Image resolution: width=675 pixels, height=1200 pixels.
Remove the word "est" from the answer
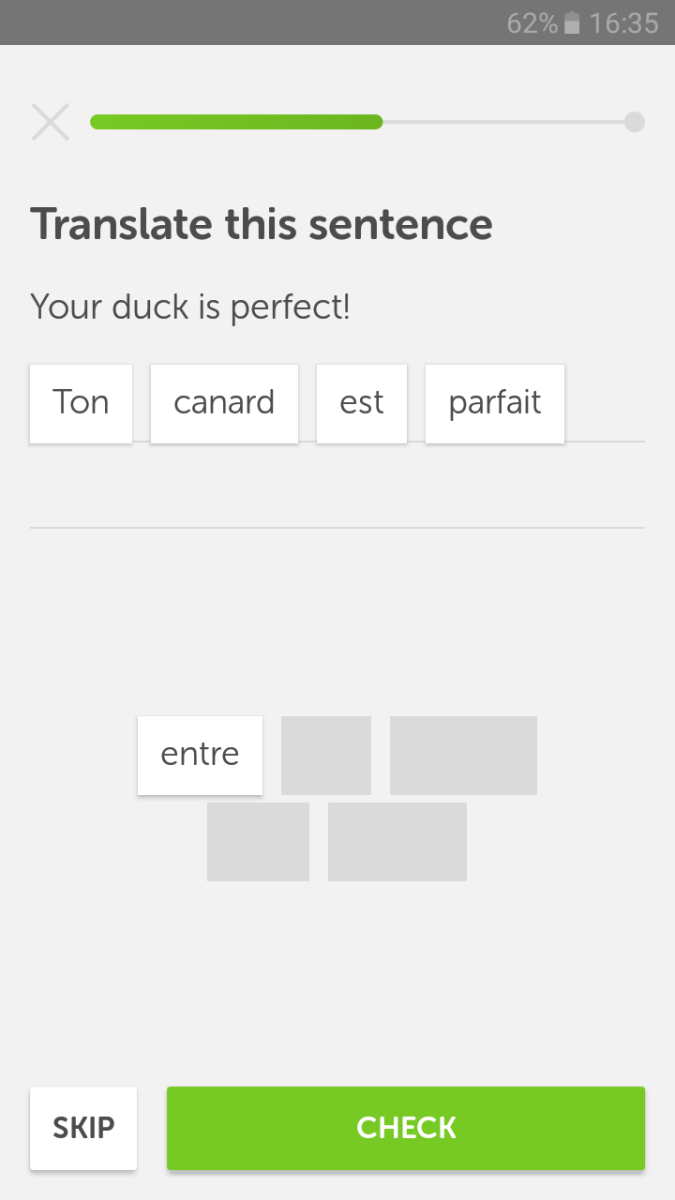click(x=361, y=403)
